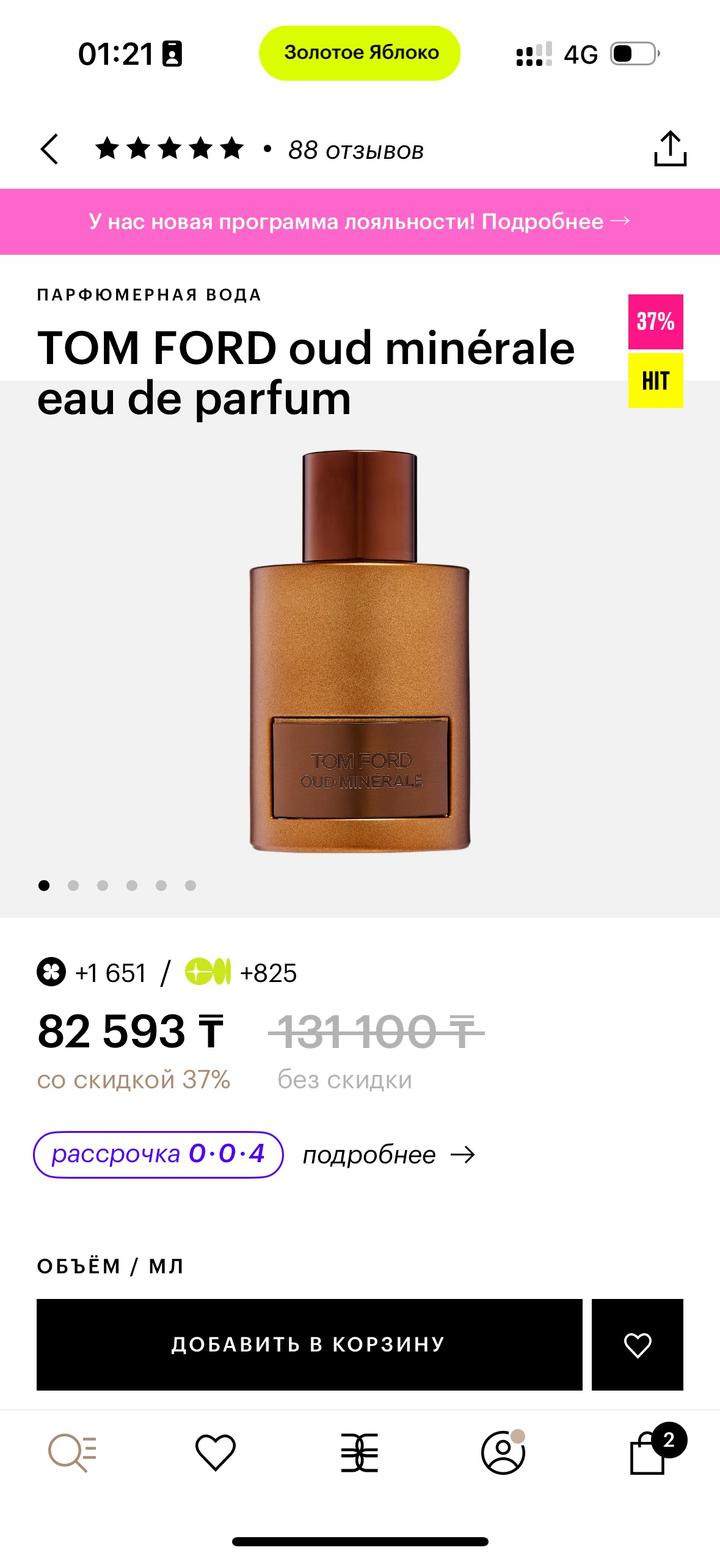Open the shopping bag with 2 items
This screenshot has width=720, height=1561.
[649, 1453]
